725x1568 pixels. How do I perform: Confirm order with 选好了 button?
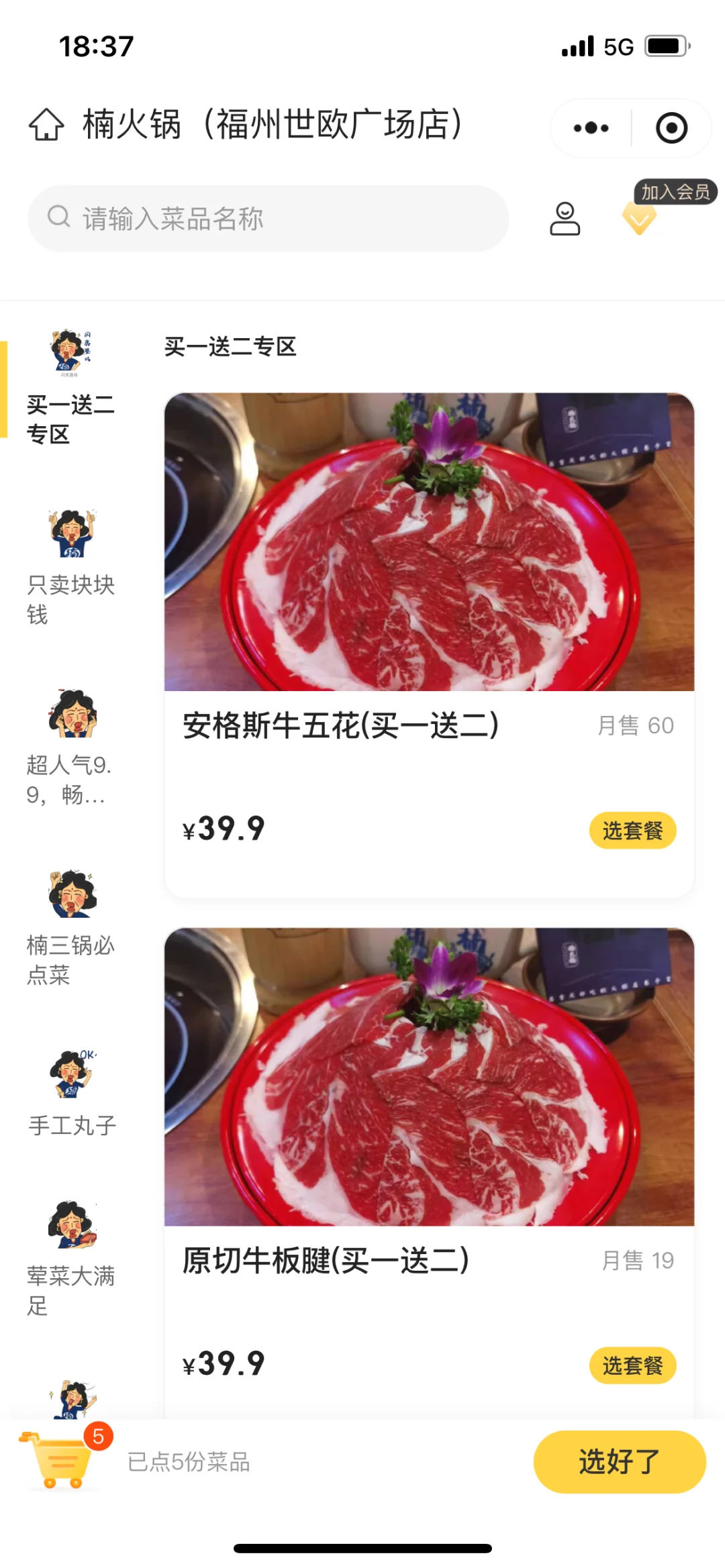(619, 1461)
